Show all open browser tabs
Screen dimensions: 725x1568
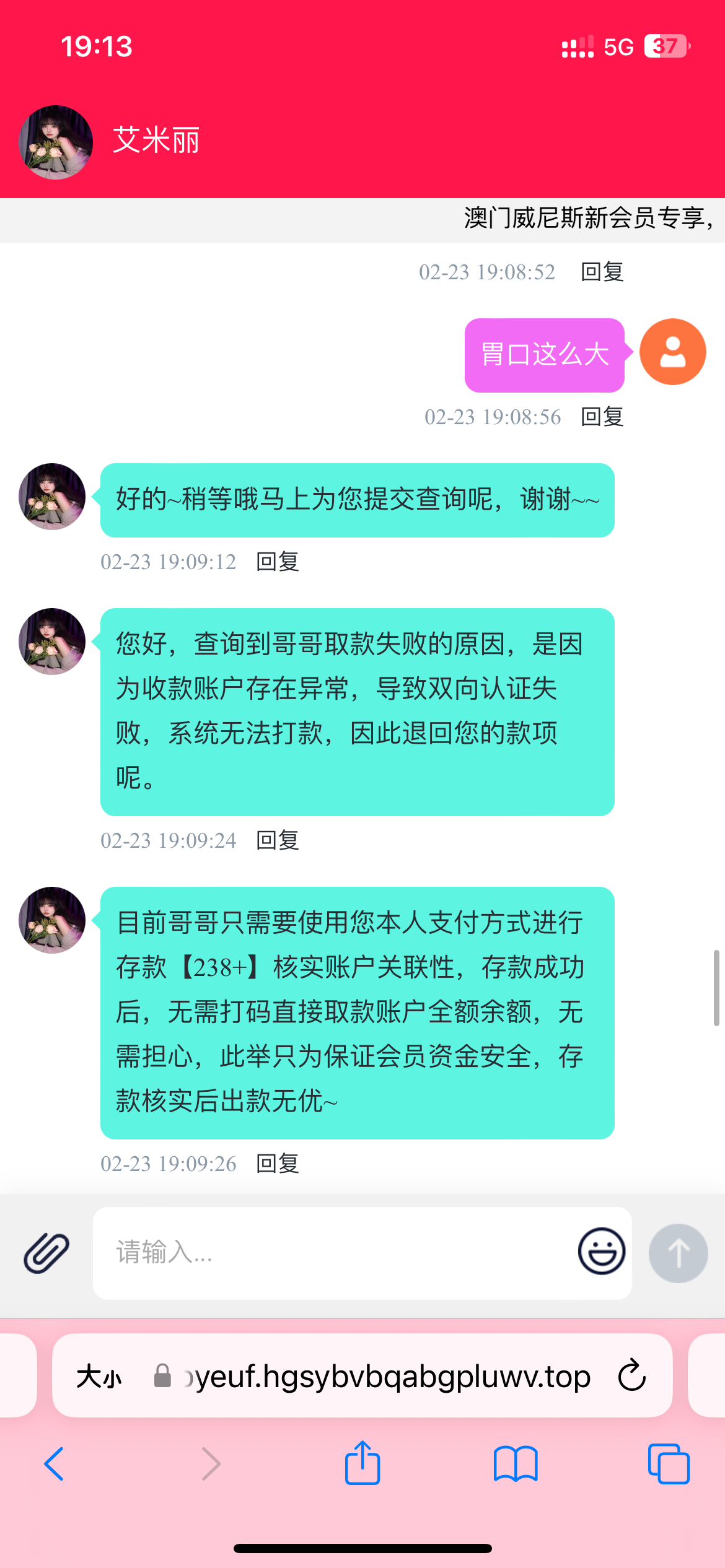pyautogui.click(x=668, y=1464)
